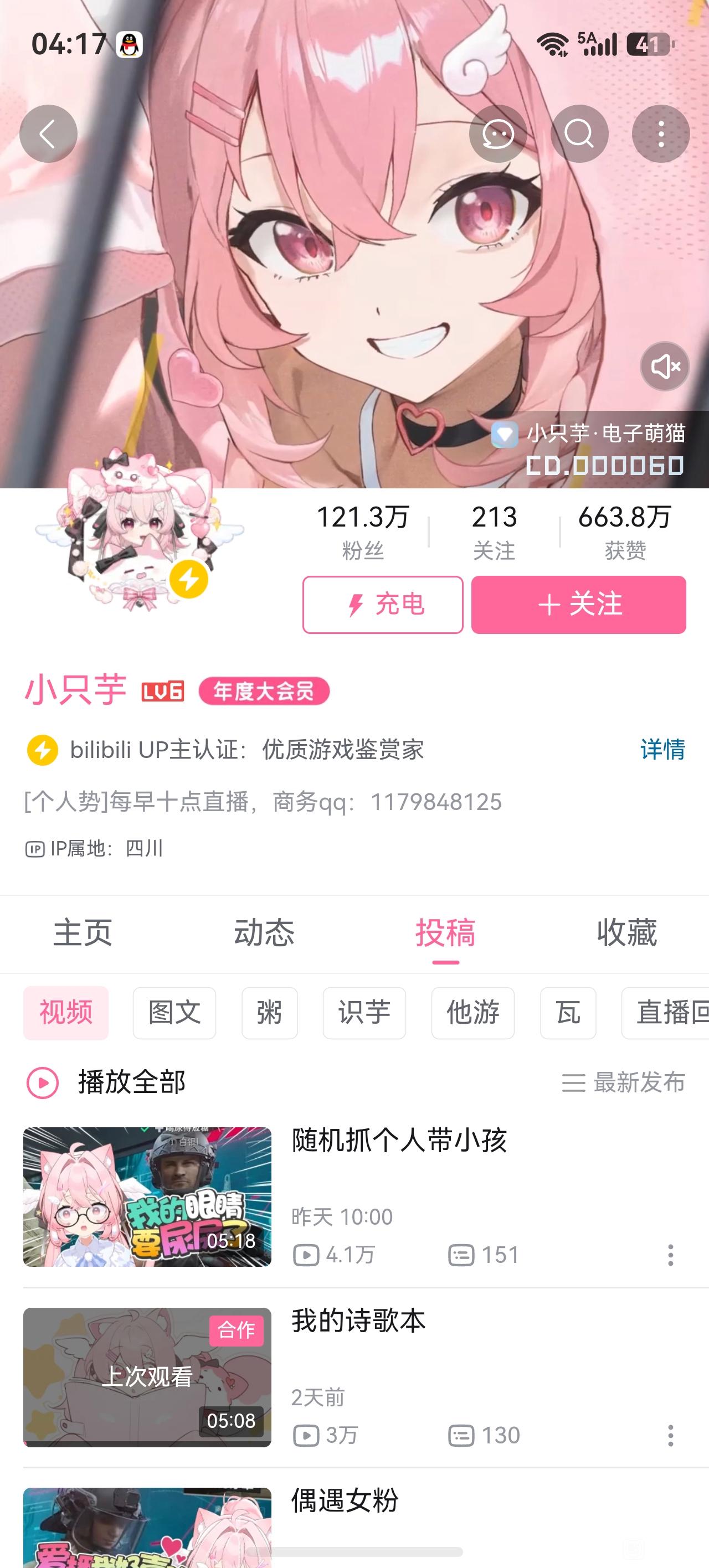The image size is (709, 1568).
Task: Change sort order via 最新发布
Action: tap(624, 1082)
